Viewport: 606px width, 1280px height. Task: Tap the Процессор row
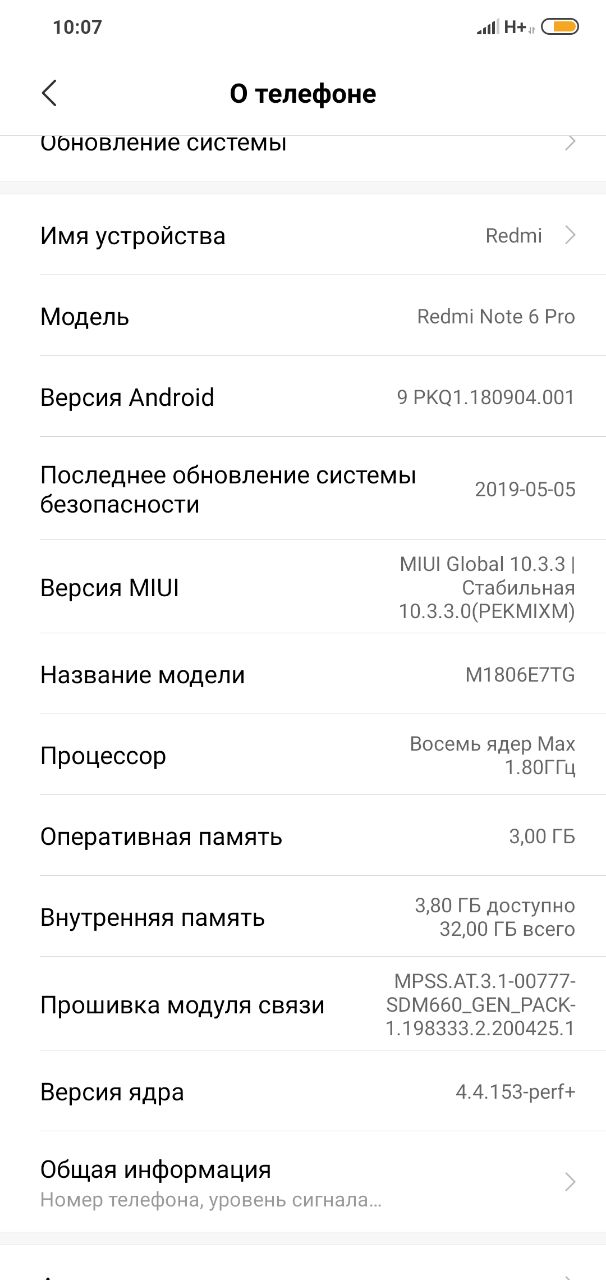click(303, 755)
